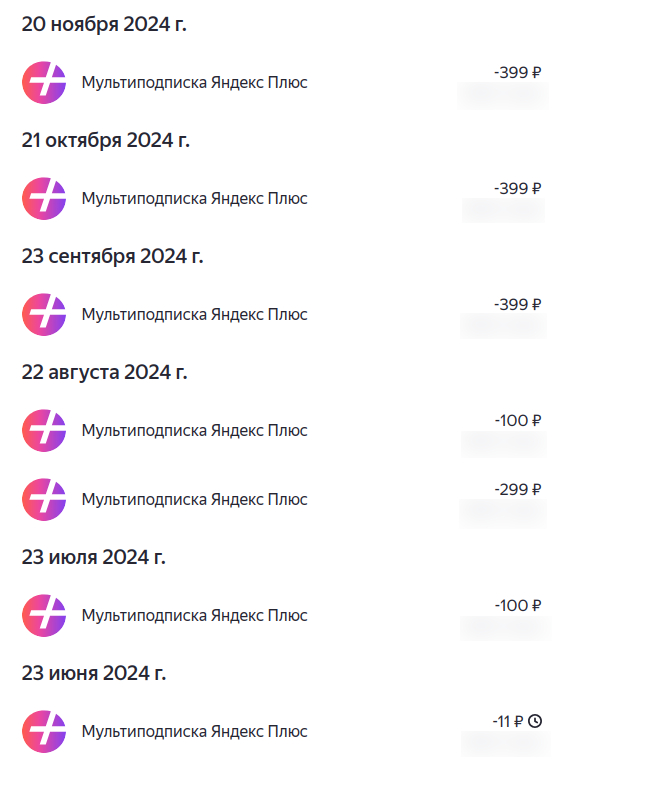Open the 21 октября 2024 subscription payment
The width and height of the screenshot is (668, 800).
point(195,199)
